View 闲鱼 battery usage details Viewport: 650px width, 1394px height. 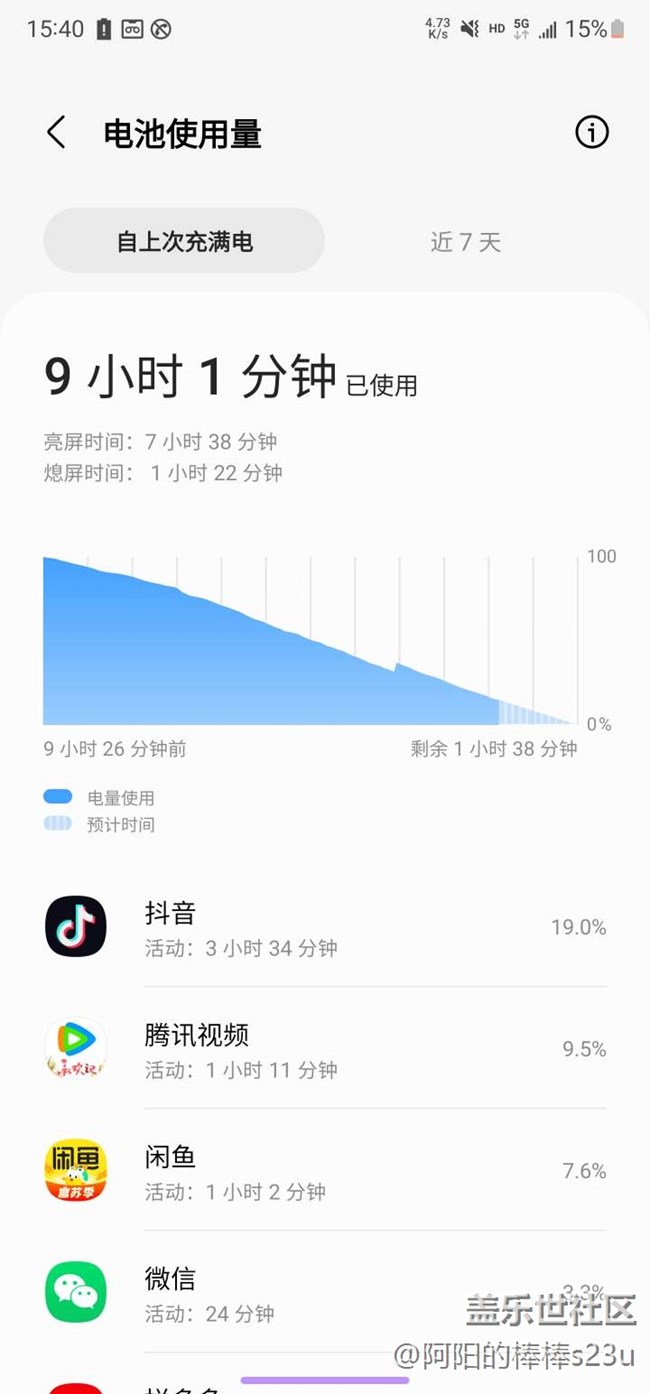tap(325, 1171)
